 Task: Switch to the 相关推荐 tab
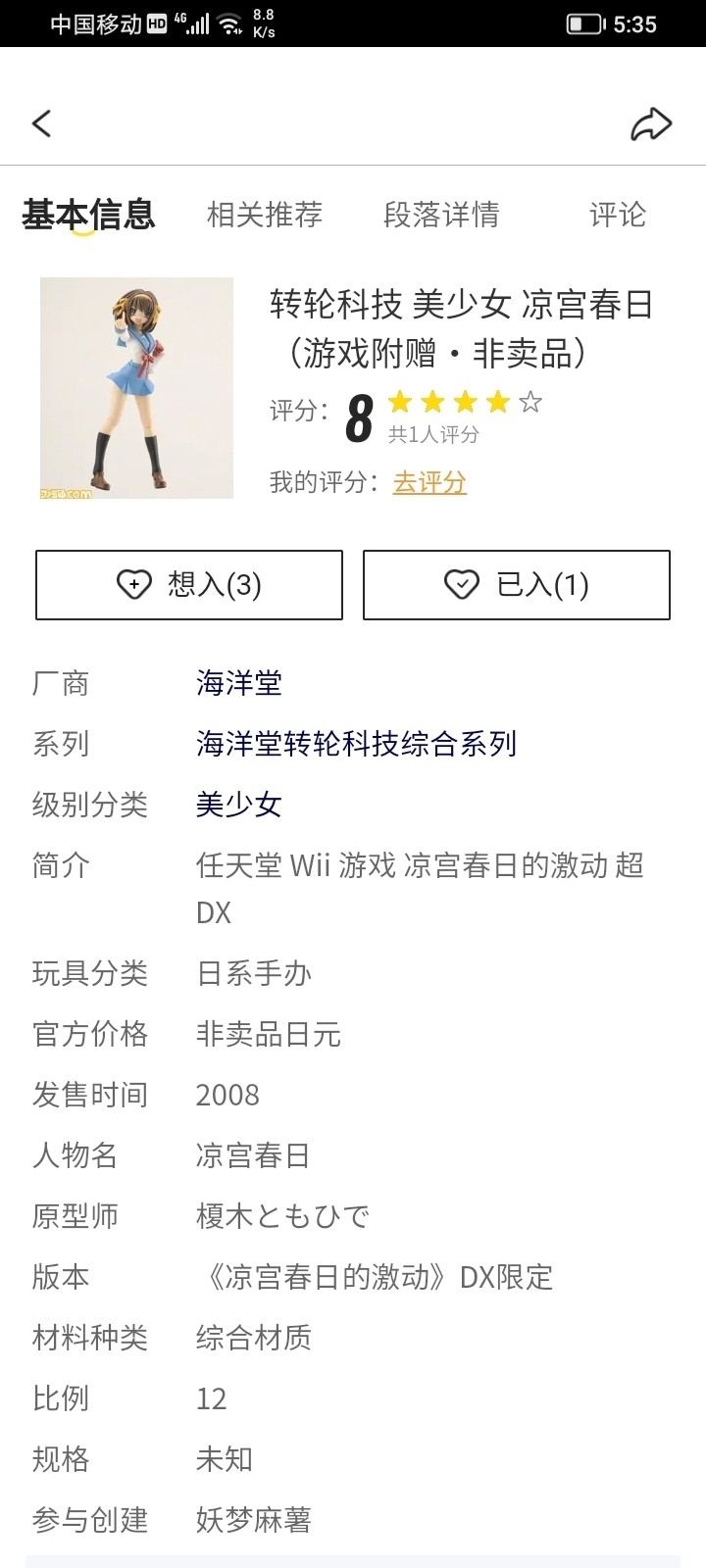click(265, 215)
